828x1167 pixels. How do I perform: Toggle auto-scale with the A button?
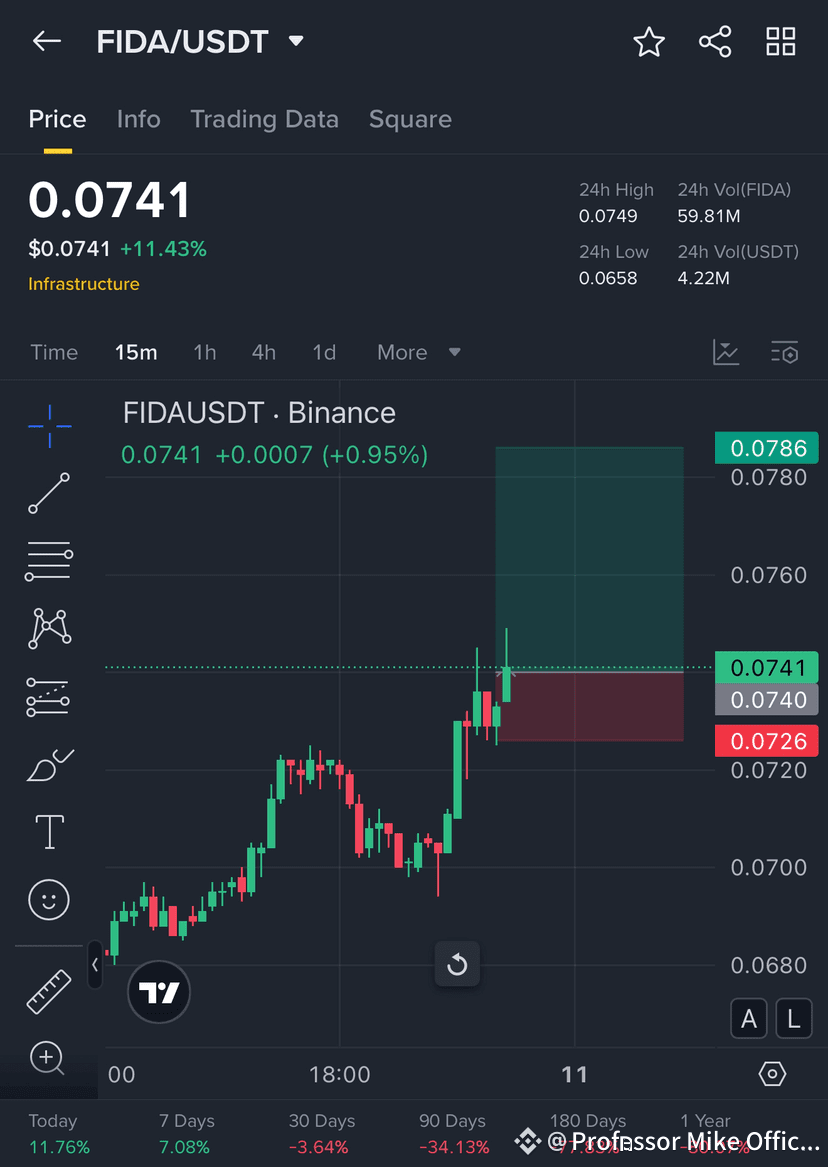point(749,1018)
